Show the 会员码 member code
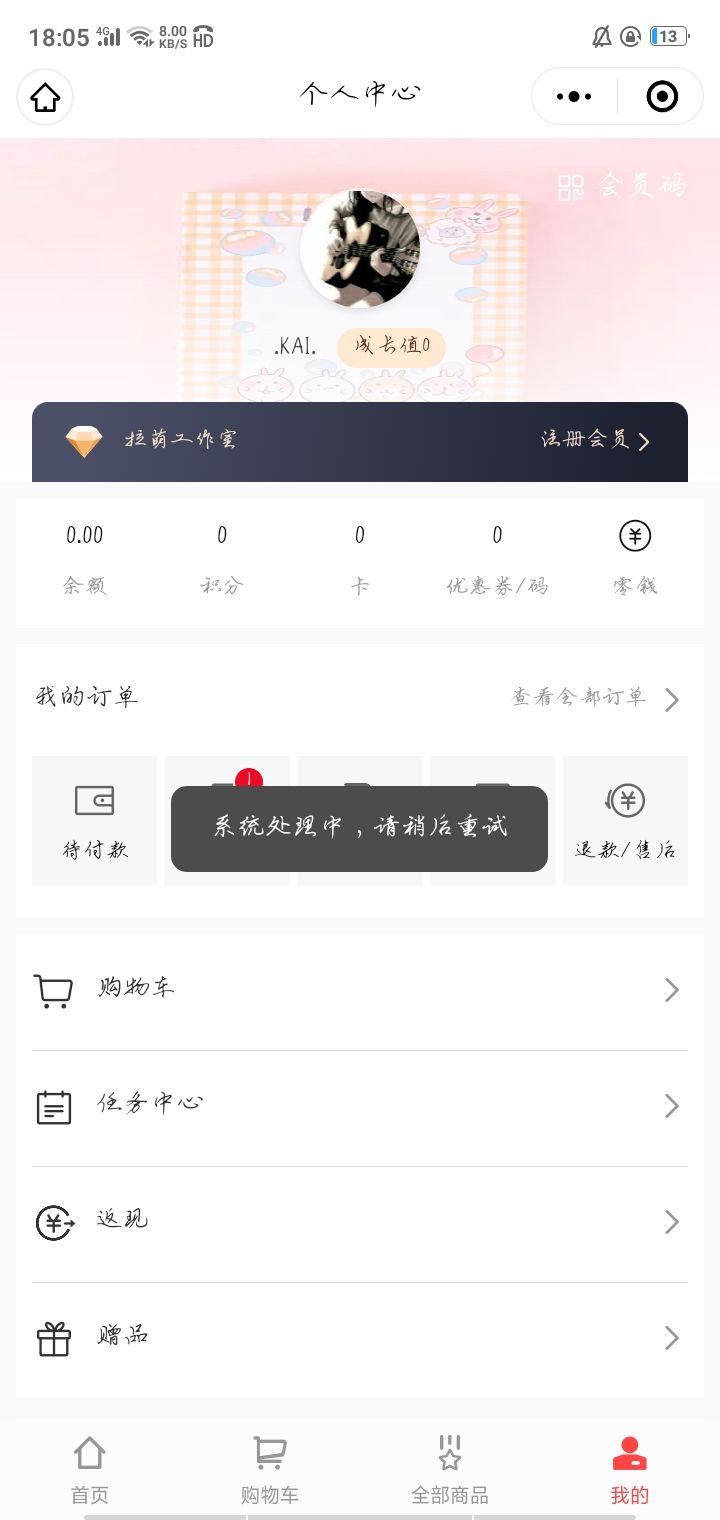 coord(622,186)
